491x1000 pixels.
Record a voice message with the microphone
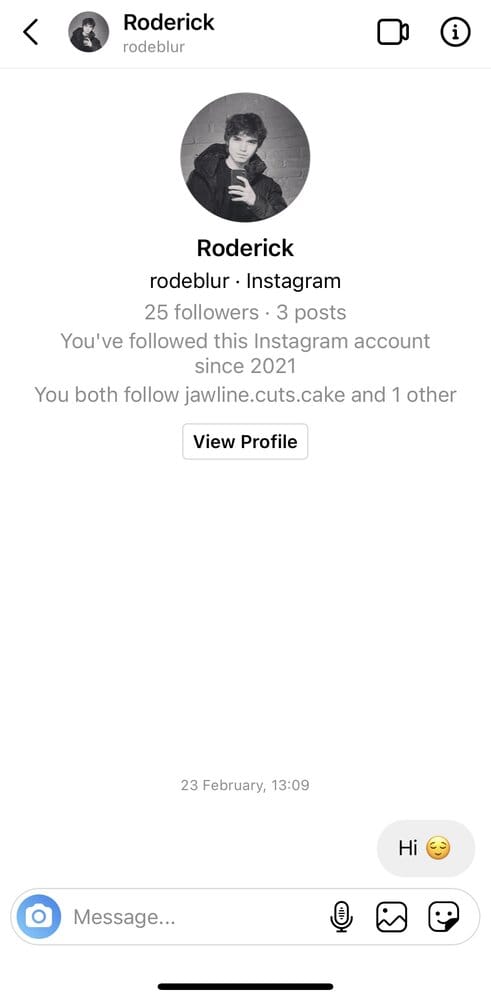pos(342,917)
